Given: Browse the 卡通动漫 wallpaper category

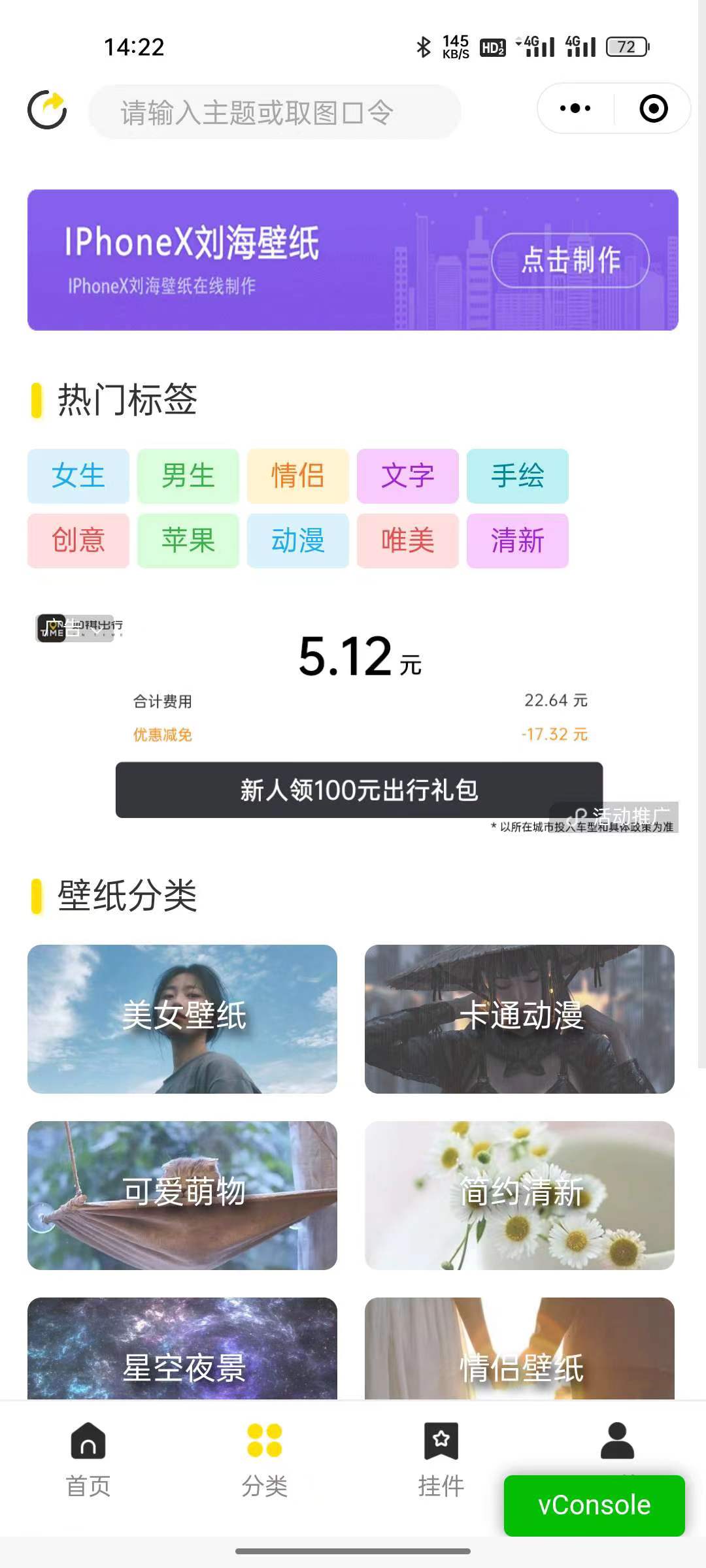Looking at the screenshot, I should click(520, 1019).
